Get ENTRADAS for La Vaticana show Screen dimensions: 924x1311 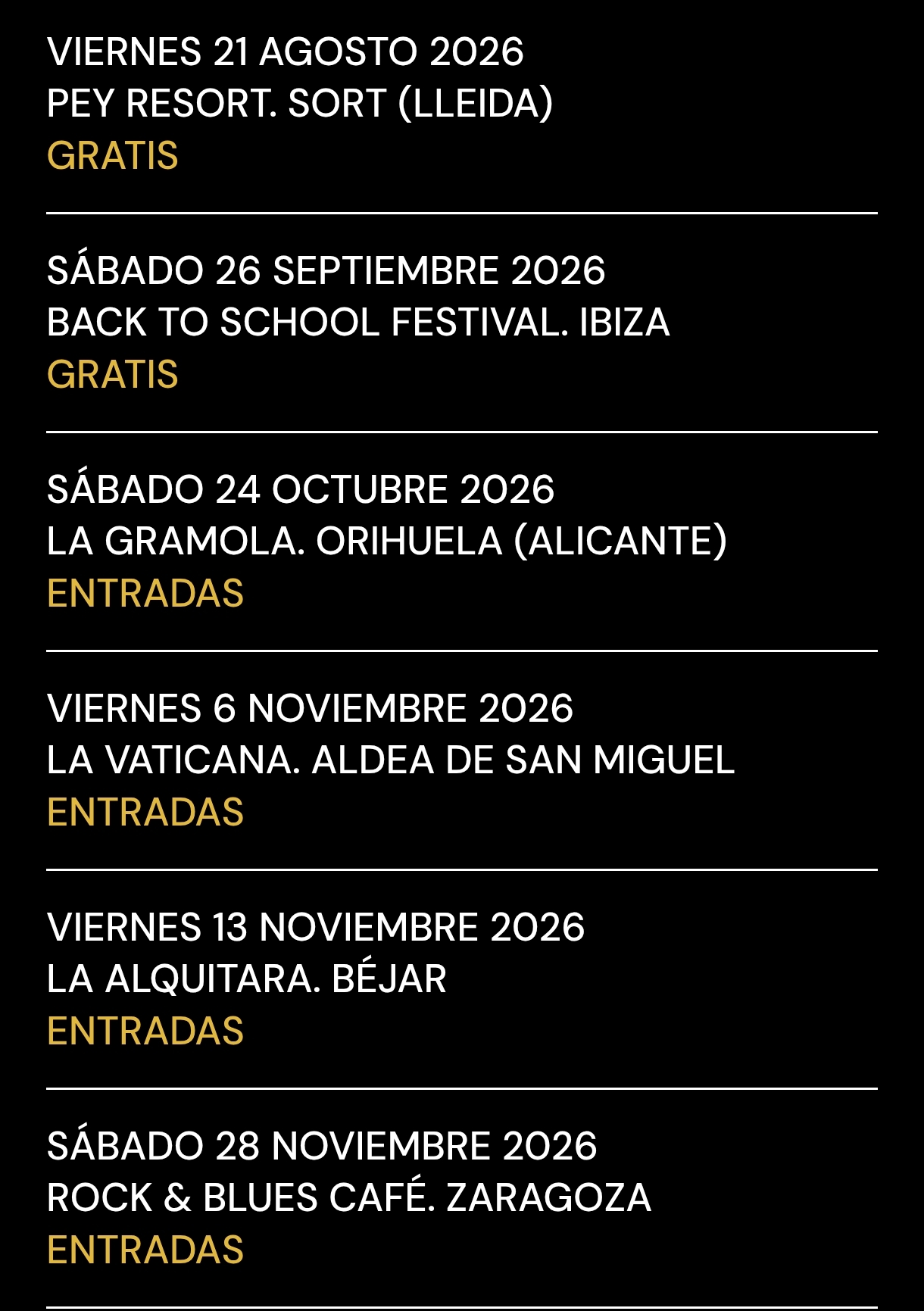145,812
